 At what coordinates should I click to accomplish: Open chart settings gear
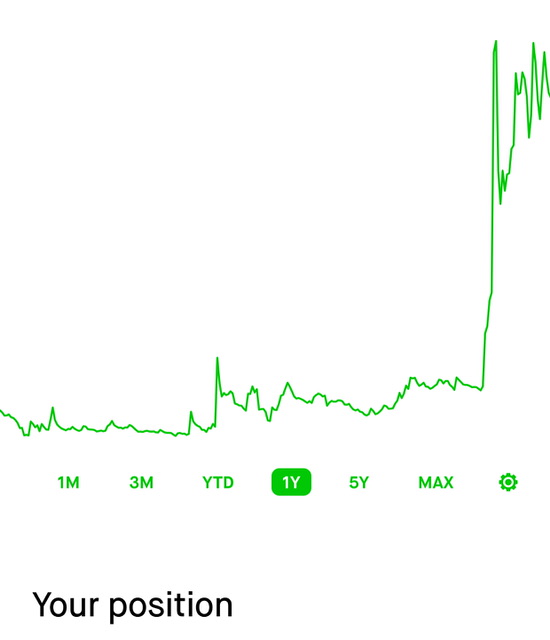coord(508,482)
